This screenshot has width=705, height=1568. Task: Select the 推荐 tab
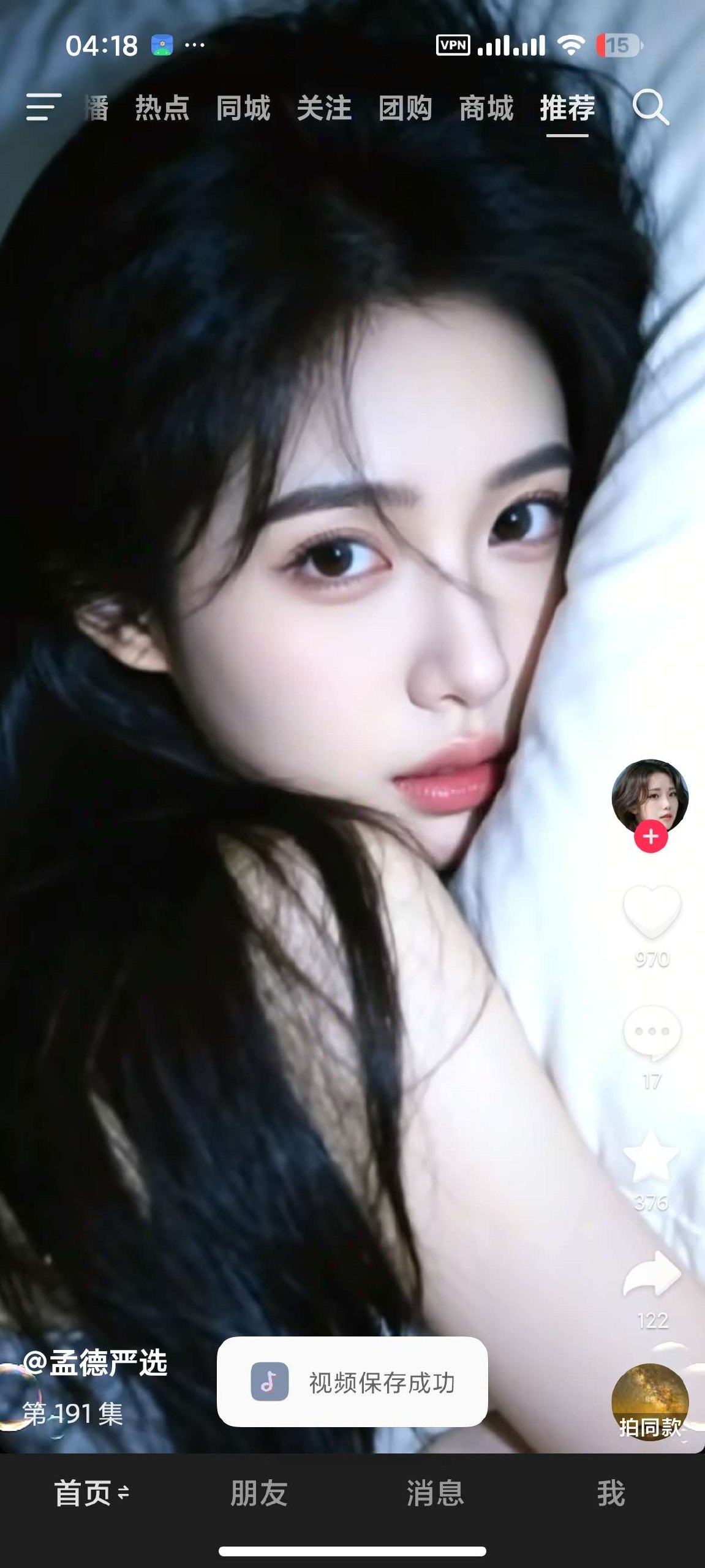[567, 108]
